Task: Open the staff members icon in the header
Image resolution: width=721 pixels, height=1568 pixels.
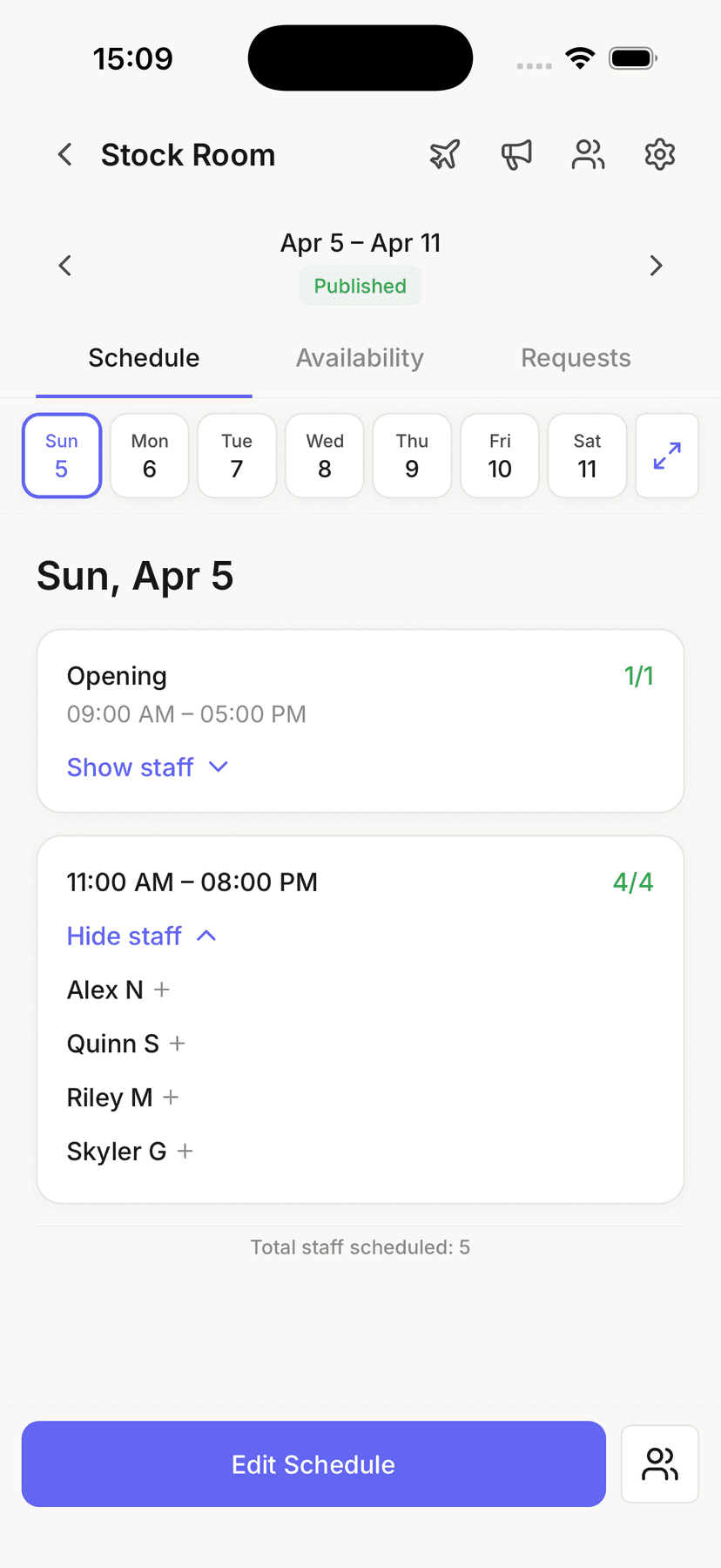Action: 588,153
